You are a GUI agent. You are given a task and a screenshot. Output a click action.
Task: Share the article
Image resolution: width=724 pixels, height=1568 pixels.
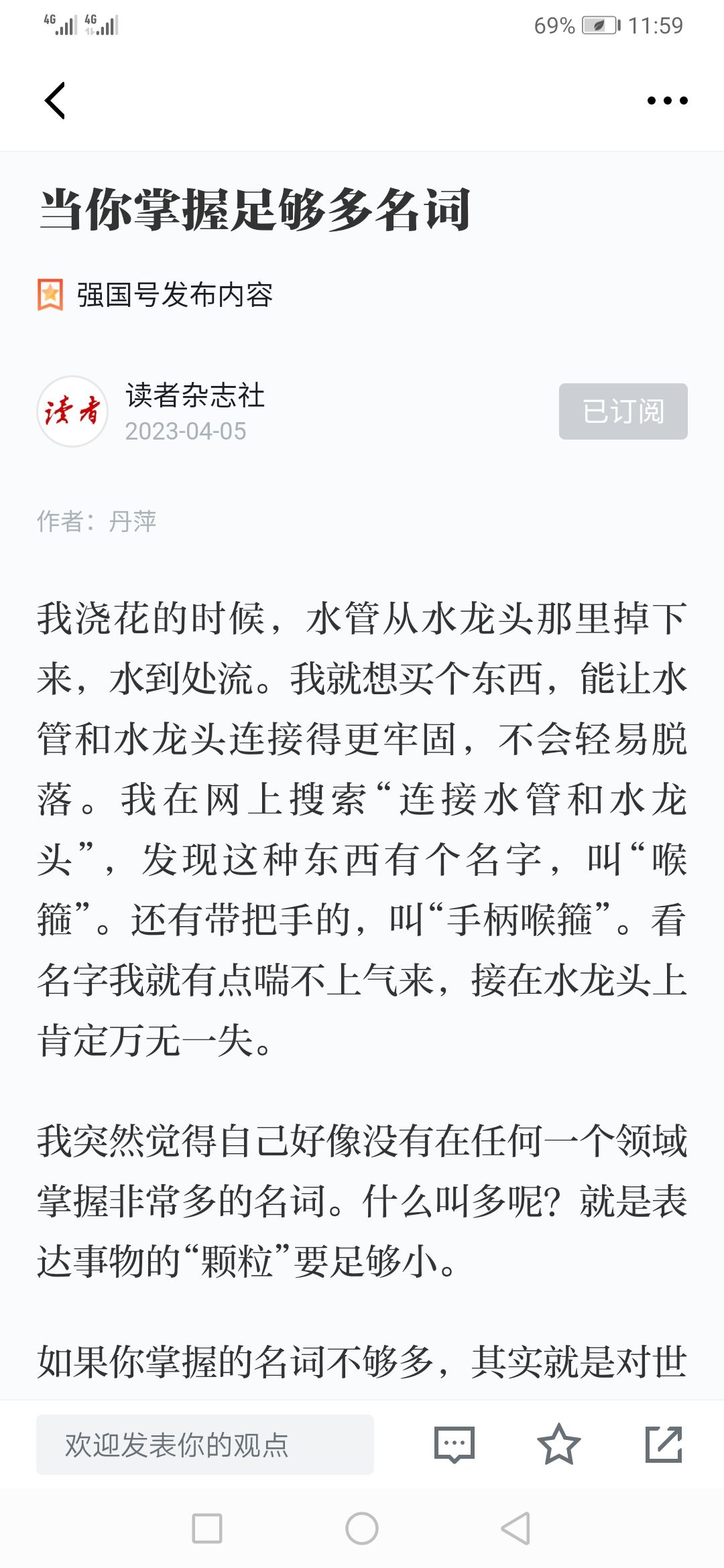coord(664,1444)
